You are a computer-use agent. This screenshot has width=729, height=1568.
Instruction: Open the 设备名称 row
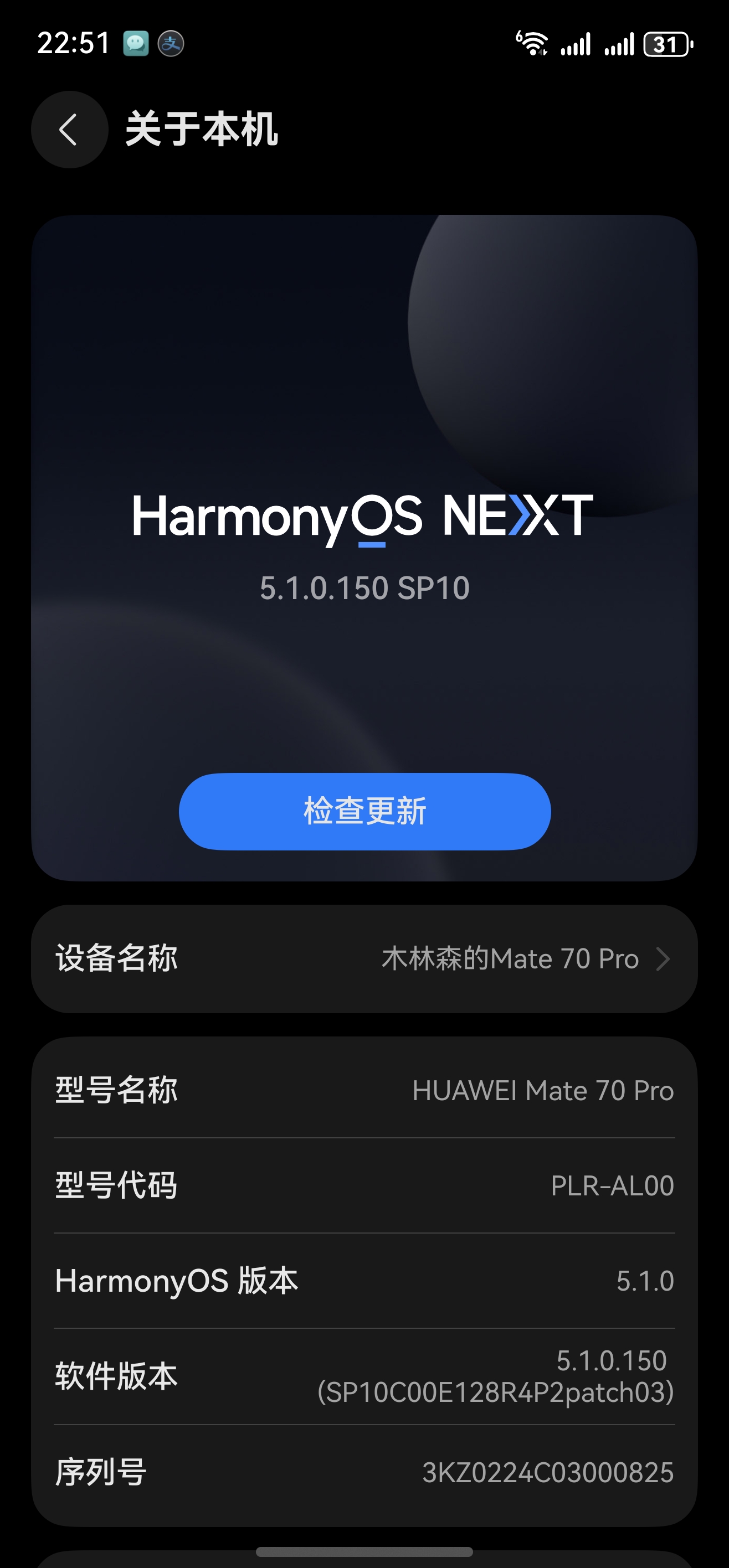(x=364, y=959)
